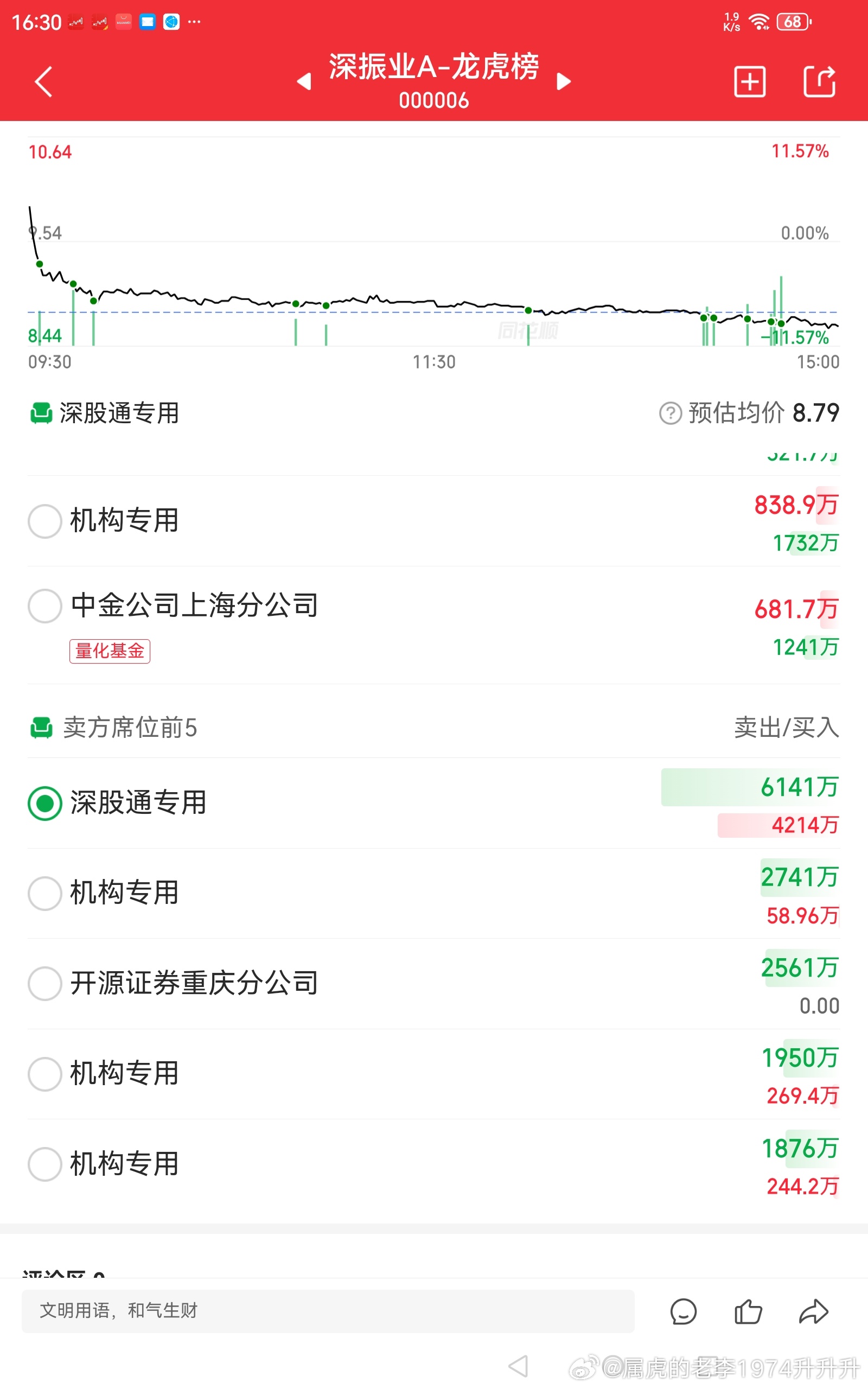Open the comments bubble icon

[x=683, y=1311]
